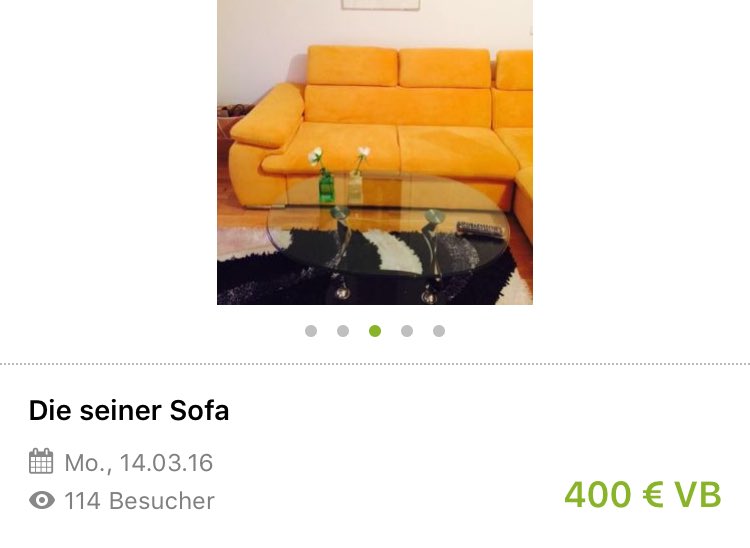Image resolution: width=750 pixels, height=548 pixels.
Task: Jump to the first photo dot
Action: point(311,331)
